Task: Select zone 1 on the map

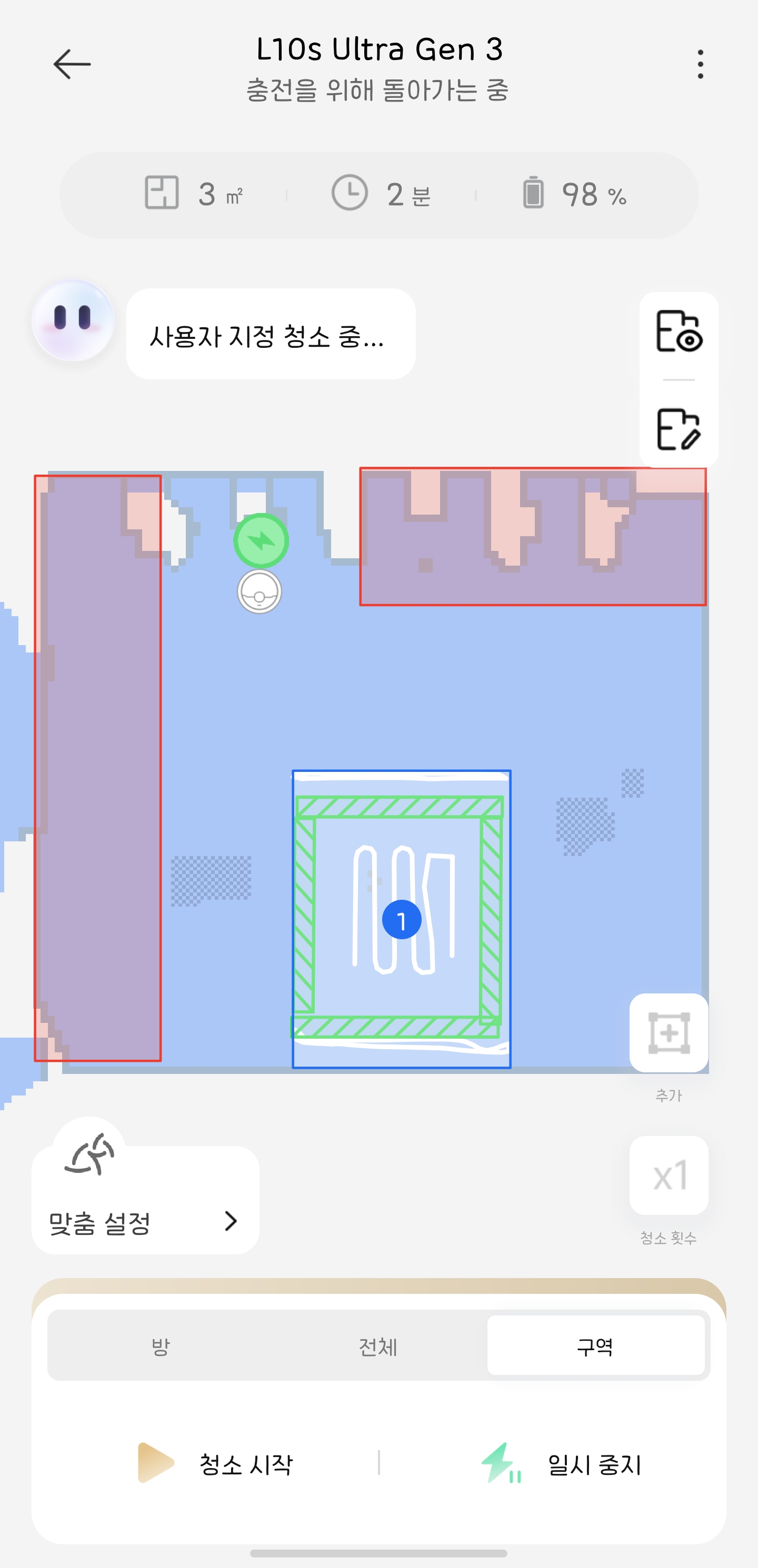Action: (x=401, y=920)
